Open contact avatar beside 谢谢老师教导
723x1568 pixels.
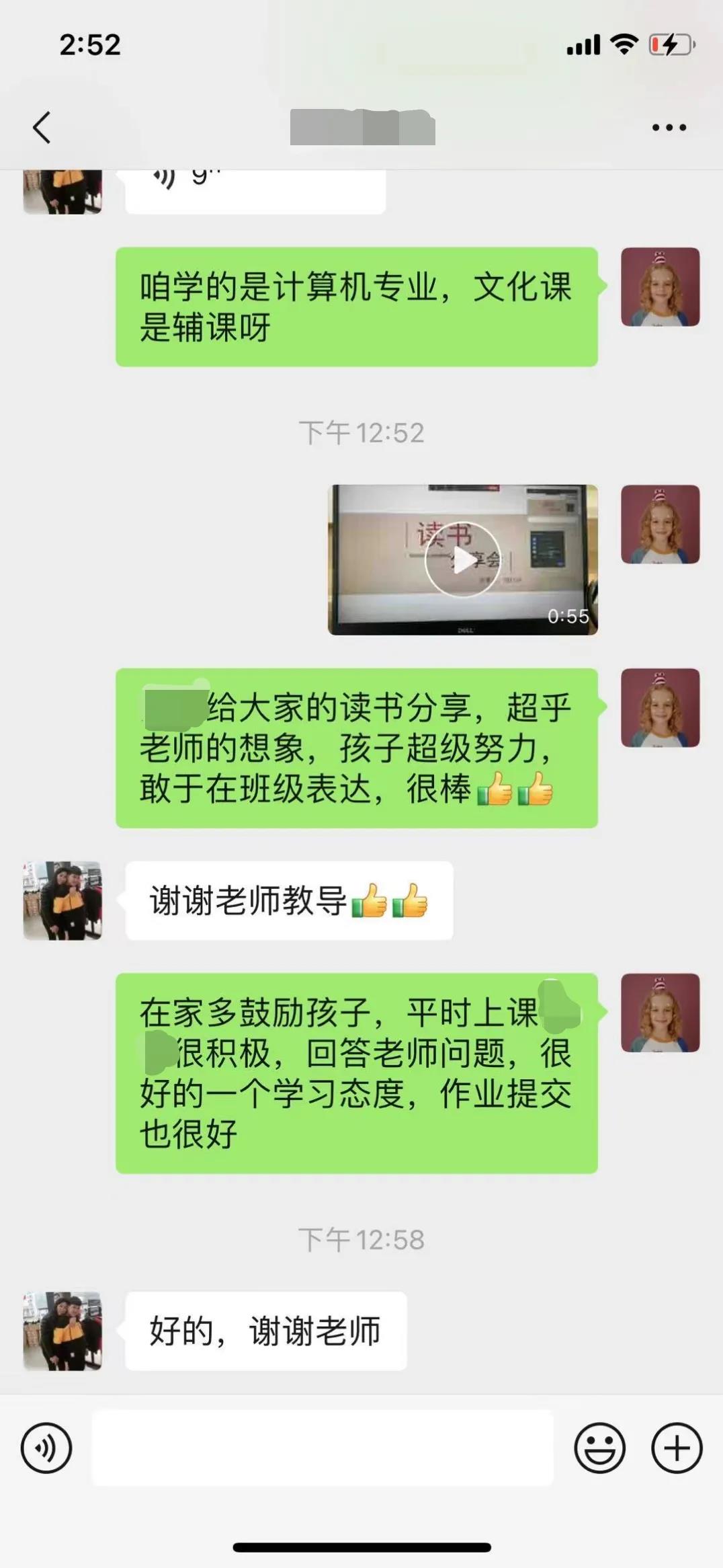pyautogui.click(x=62, y=900)
